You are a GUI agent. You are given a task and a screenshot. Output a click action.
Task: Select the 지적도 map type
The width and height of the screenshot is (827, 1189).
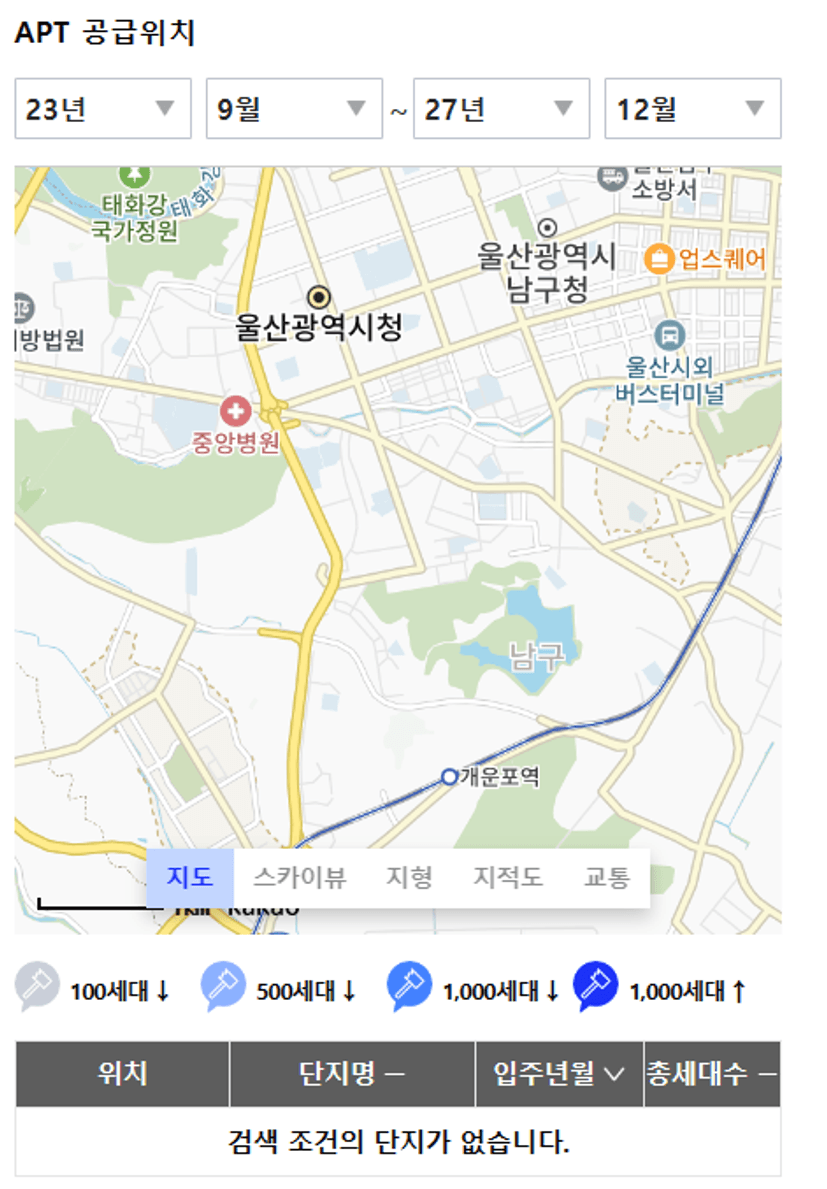508,878
